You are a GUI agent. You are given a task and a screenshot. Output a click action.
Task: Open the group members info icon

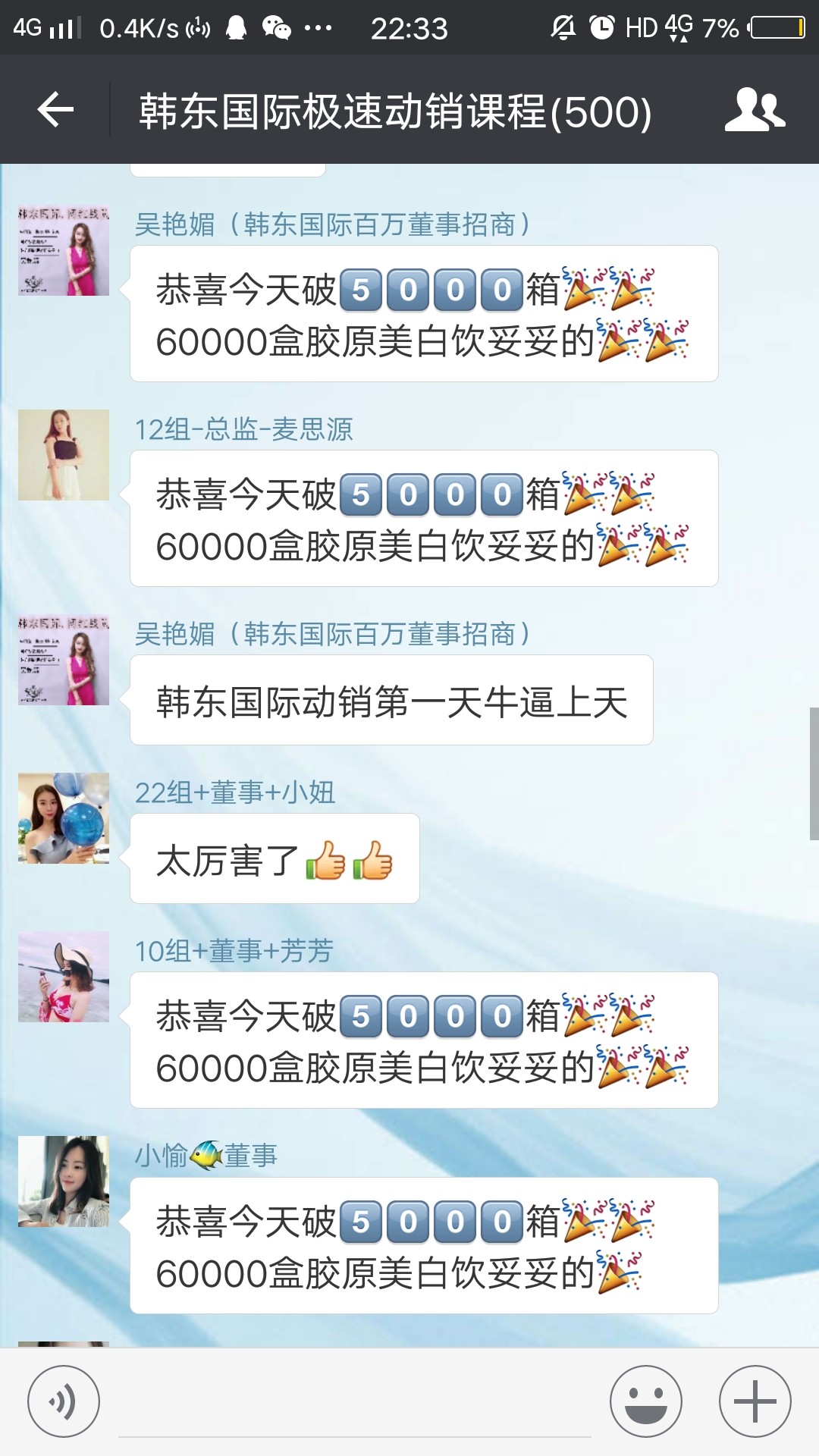pos(754,110)
